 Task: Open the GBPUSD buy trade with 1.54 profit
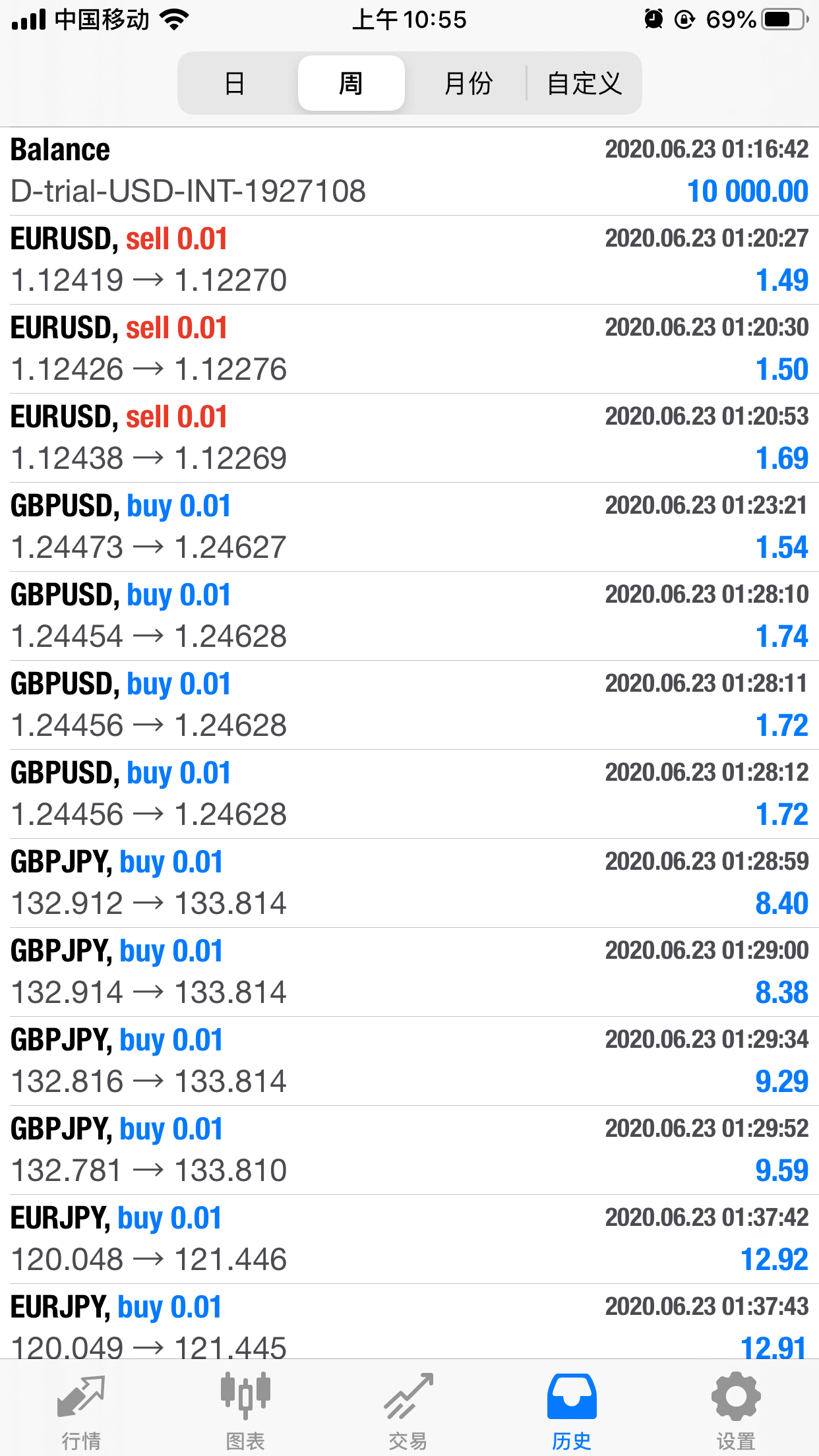point(409,527)
